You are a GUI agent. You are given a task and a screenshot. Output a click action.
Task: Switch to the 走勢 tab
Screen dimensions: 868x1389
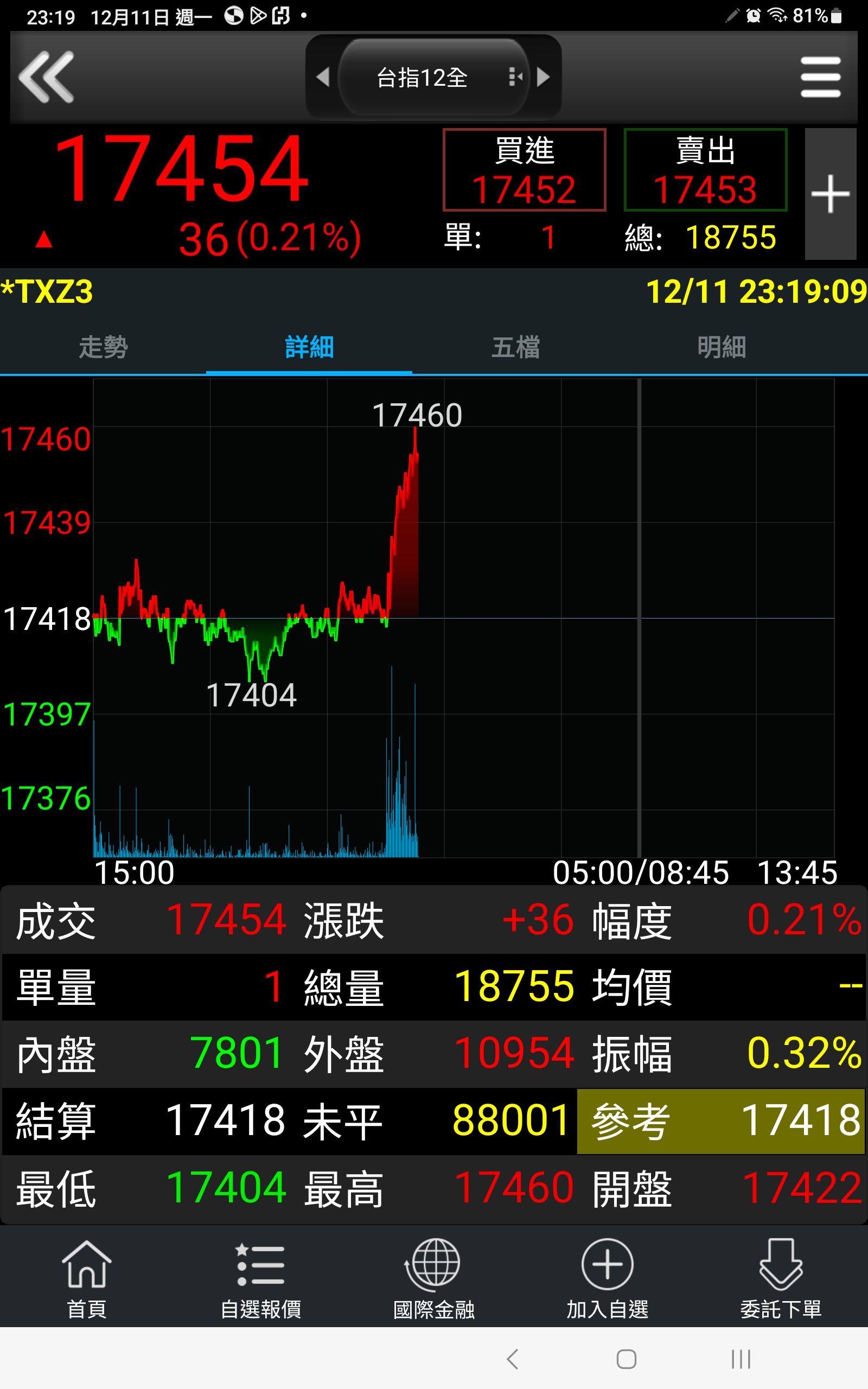pos(103,347)
